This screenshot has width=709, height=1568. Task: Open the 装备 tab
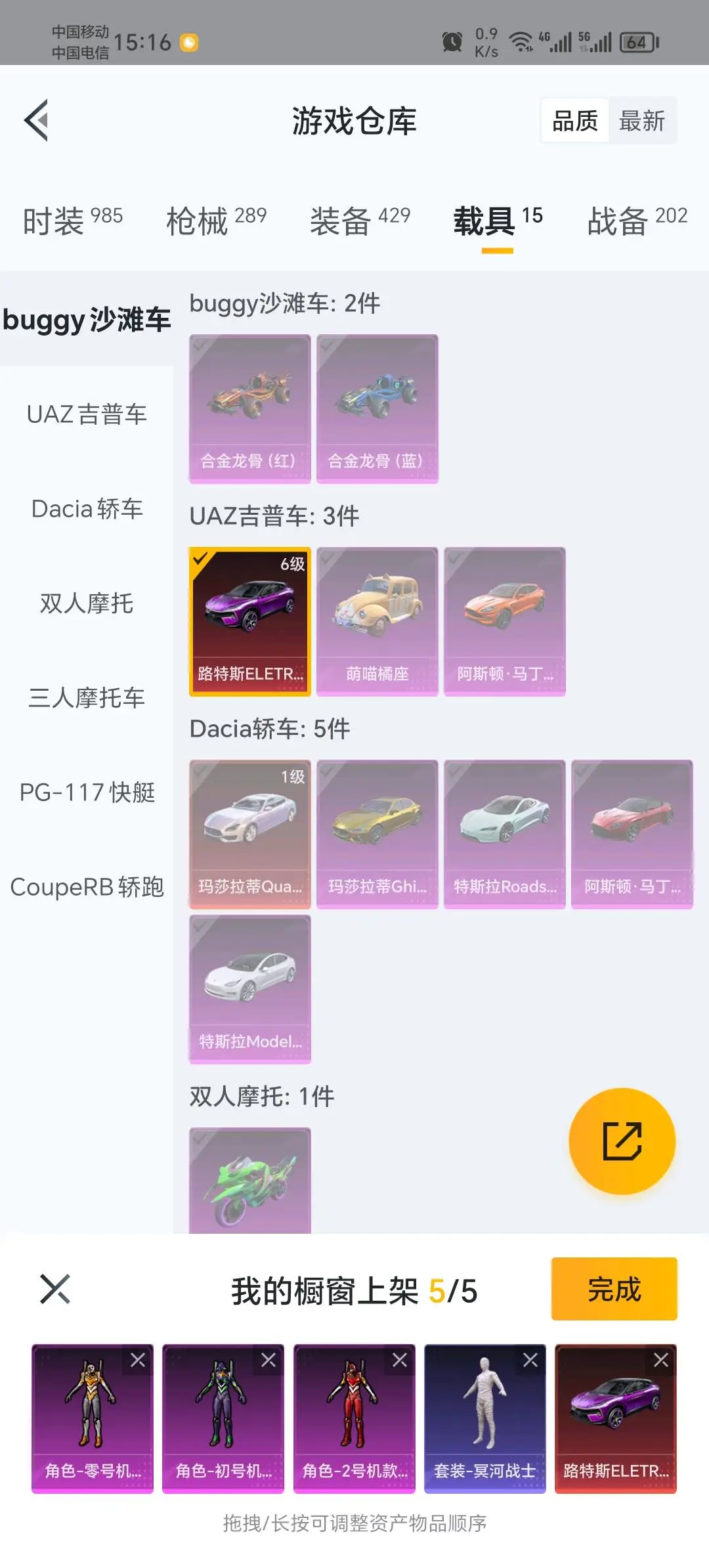click(x=360, y=220)
